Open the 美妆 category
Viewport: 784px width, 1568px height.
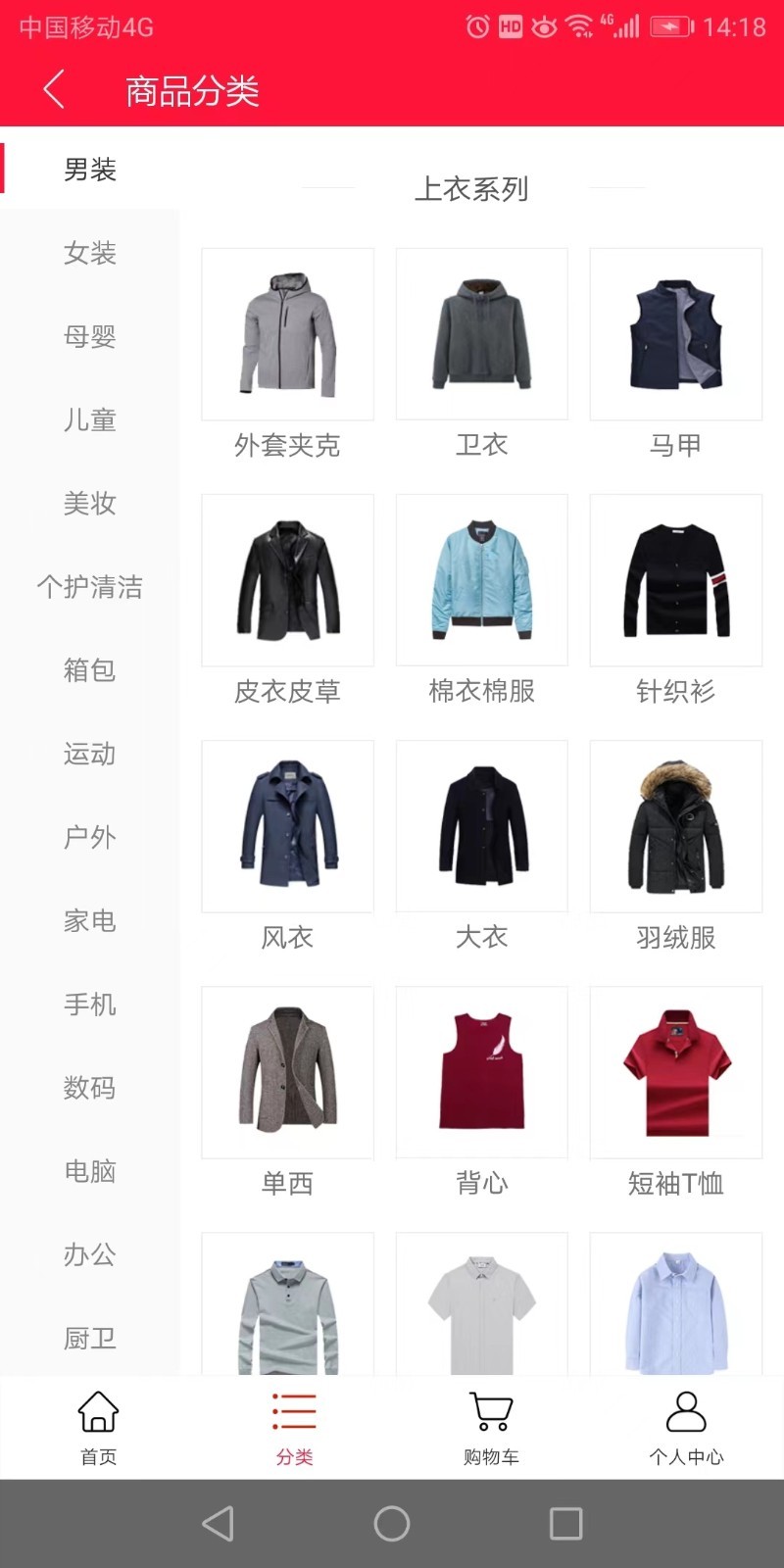coord(90,503)
